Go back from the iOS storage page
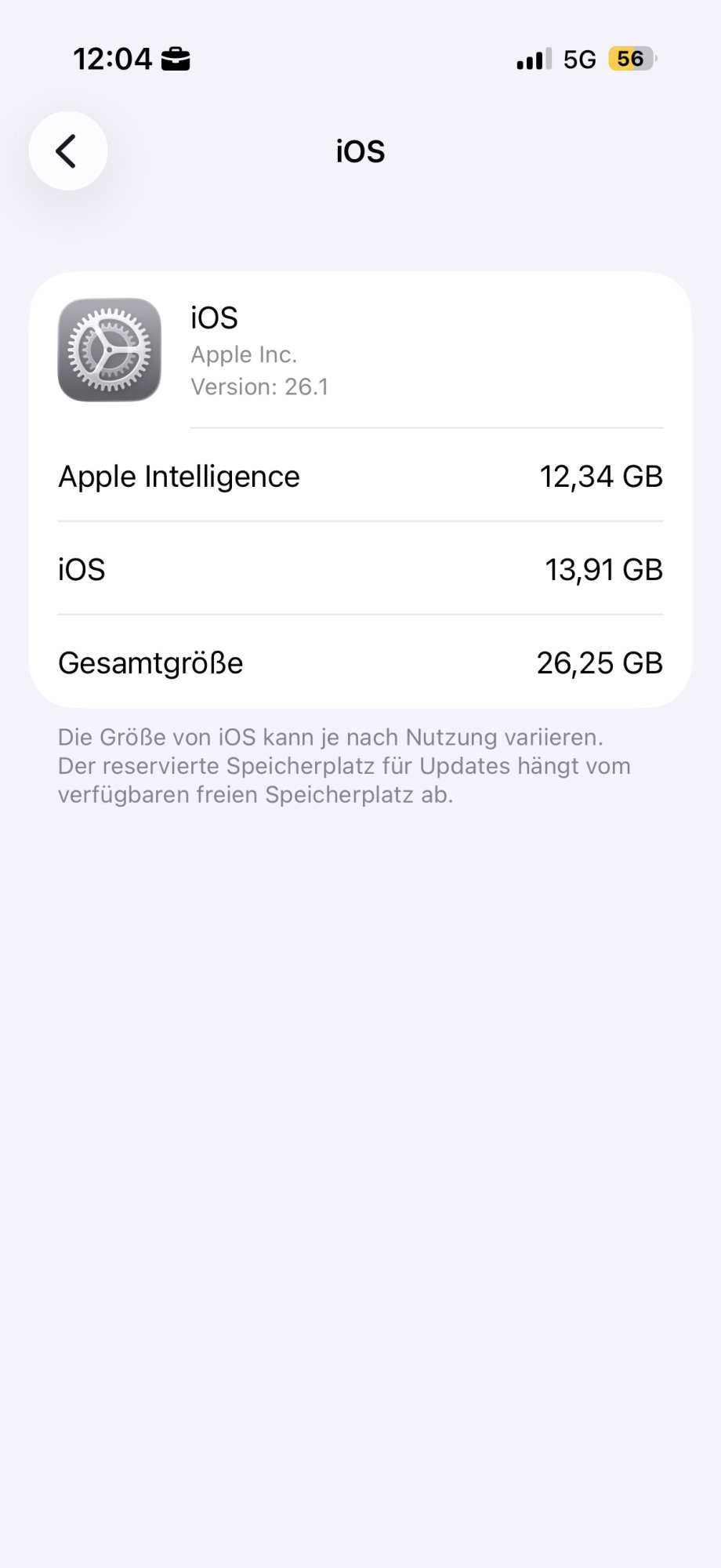721x1568 pixels. click(67, 151)
